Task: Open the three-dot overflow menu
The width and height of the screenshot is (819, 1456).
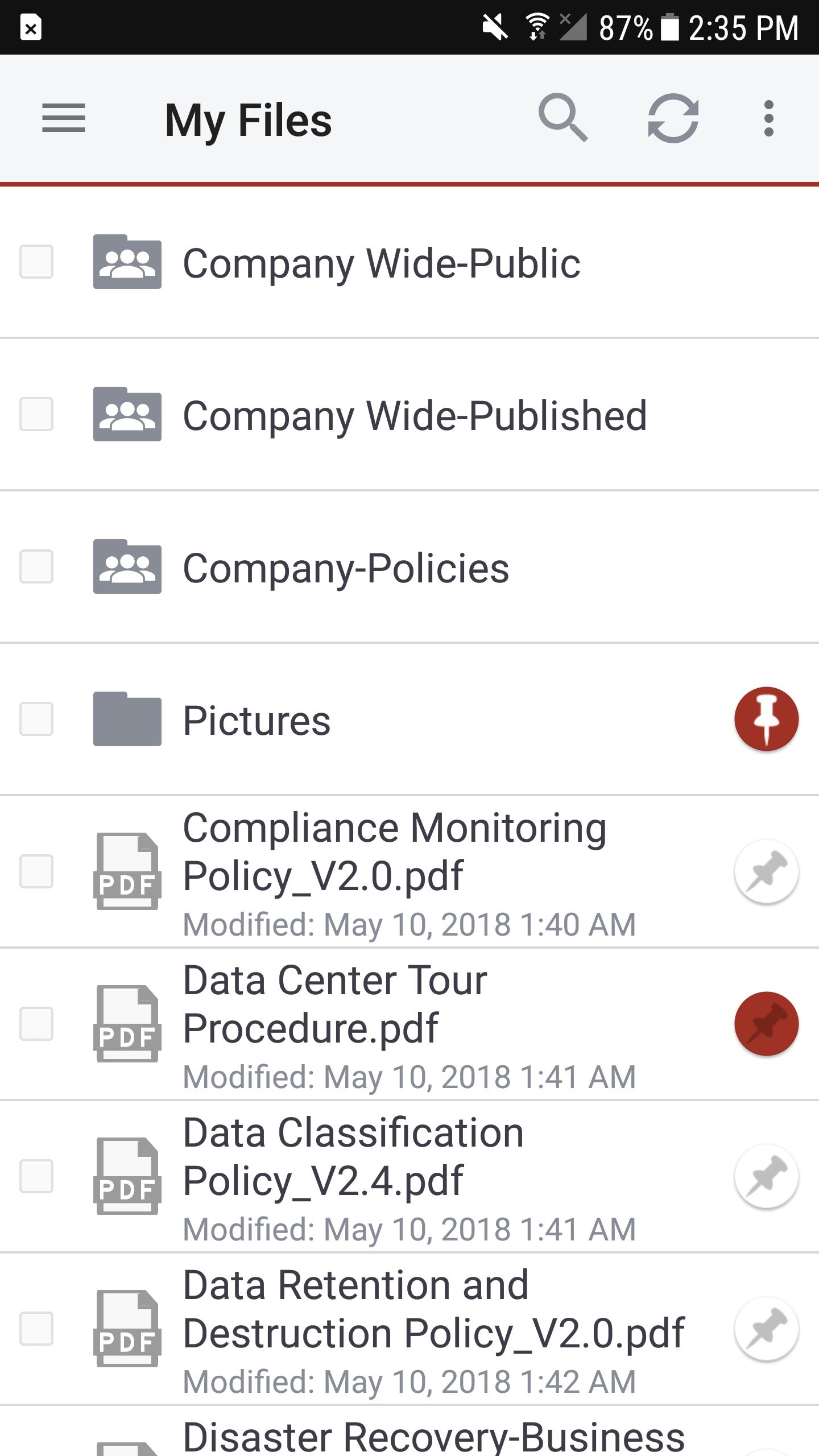Action: pyautogui.click(x=769, y=118)
